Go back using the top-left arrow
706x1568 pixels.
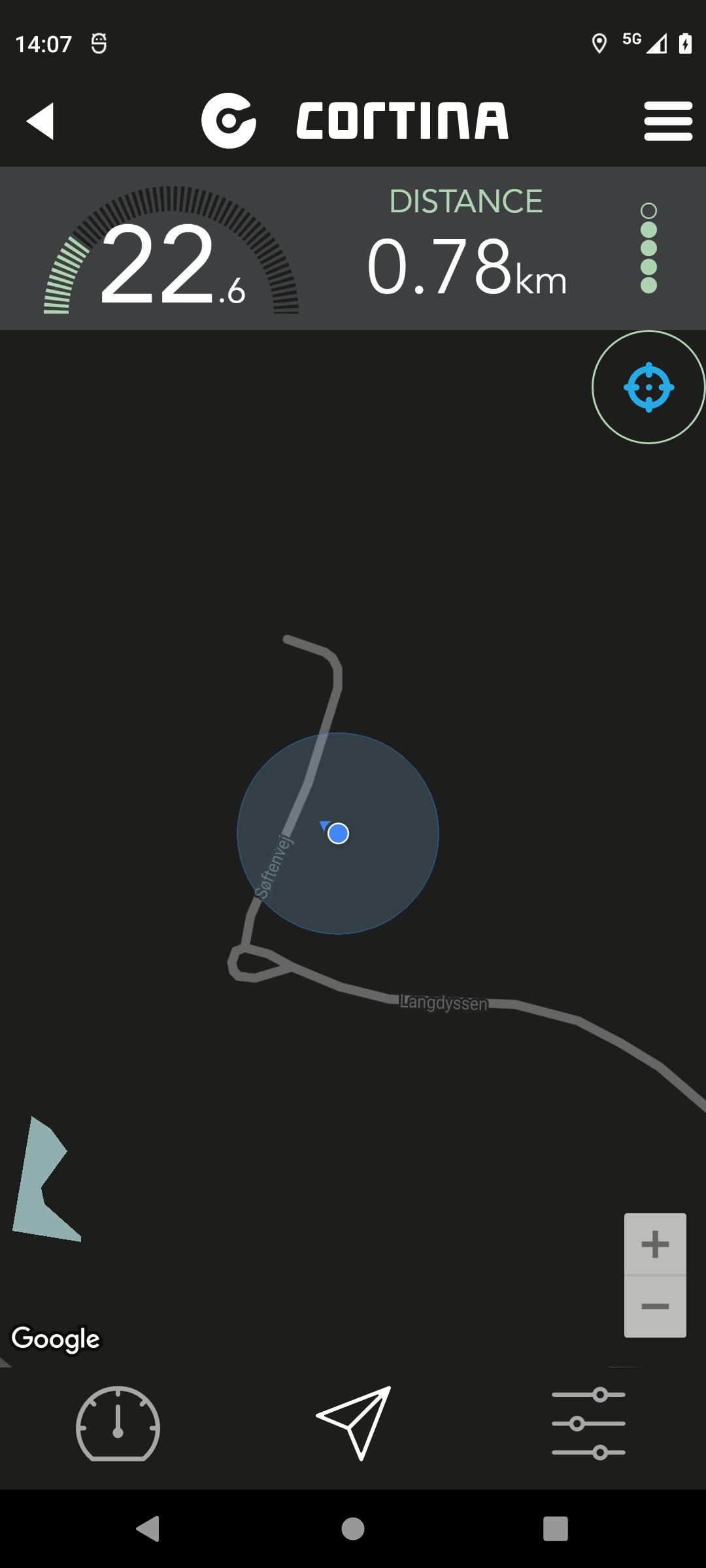point(40,122)
